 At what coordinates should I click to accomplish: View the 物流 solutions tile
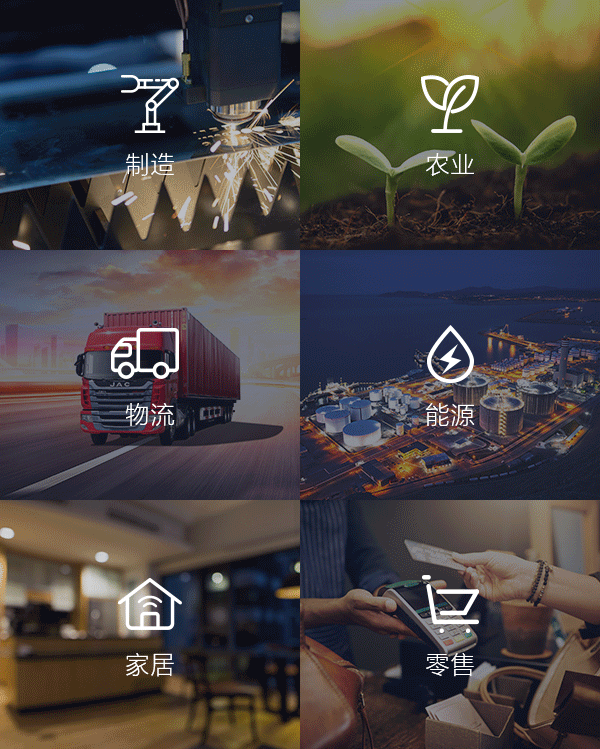[x=150, y=375]
